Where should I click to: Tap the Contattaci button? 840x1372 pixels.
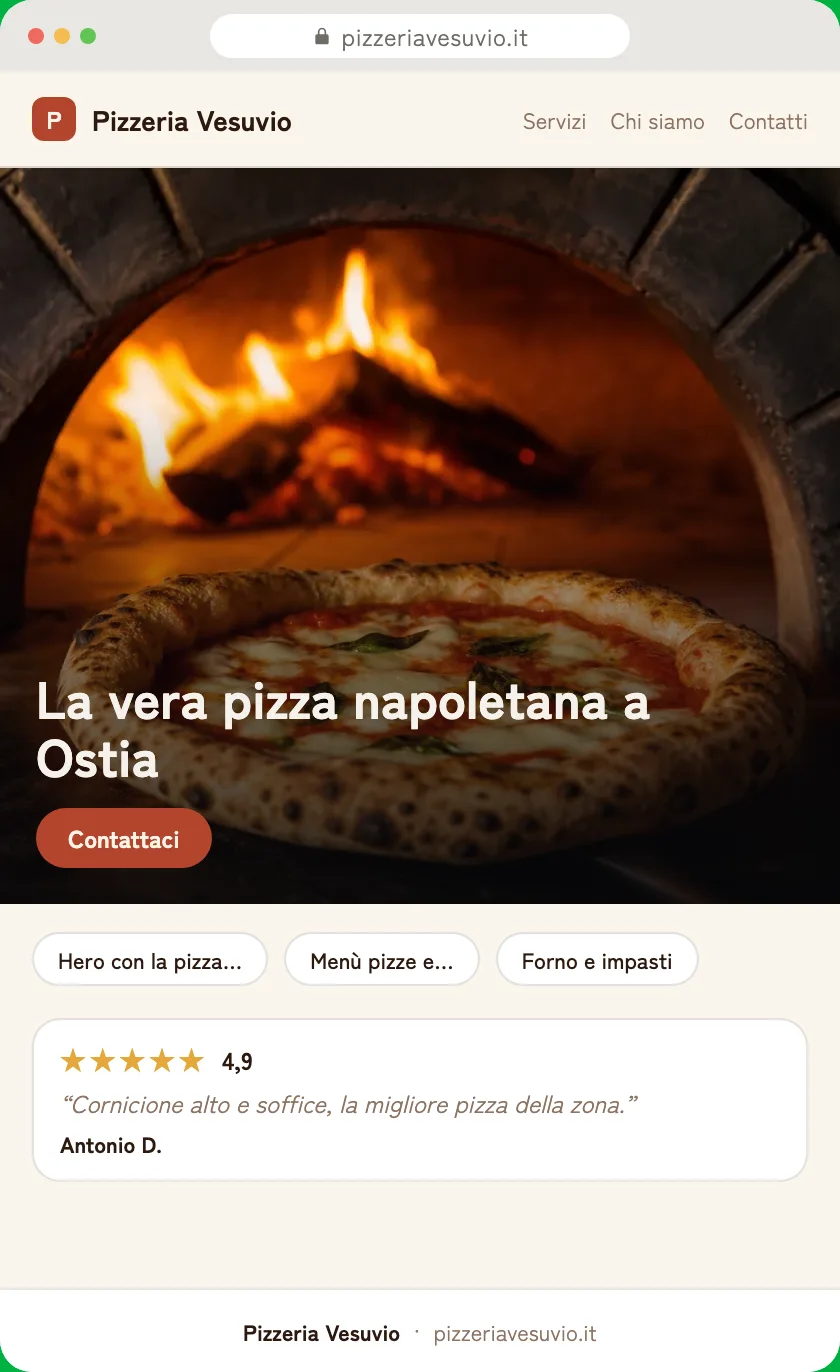coord(124,839)
